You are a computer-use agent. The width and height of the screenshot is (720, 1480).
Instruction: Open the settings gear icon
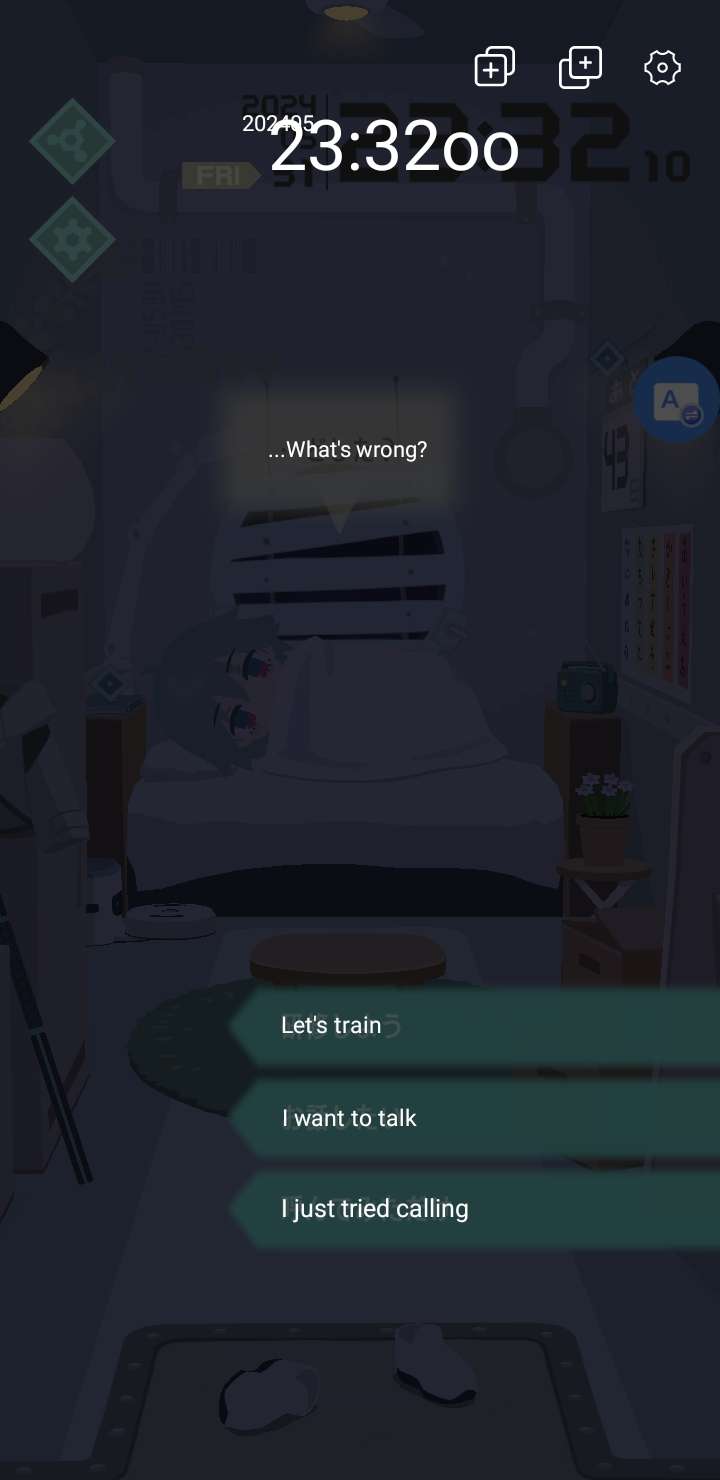click(662, 68)
